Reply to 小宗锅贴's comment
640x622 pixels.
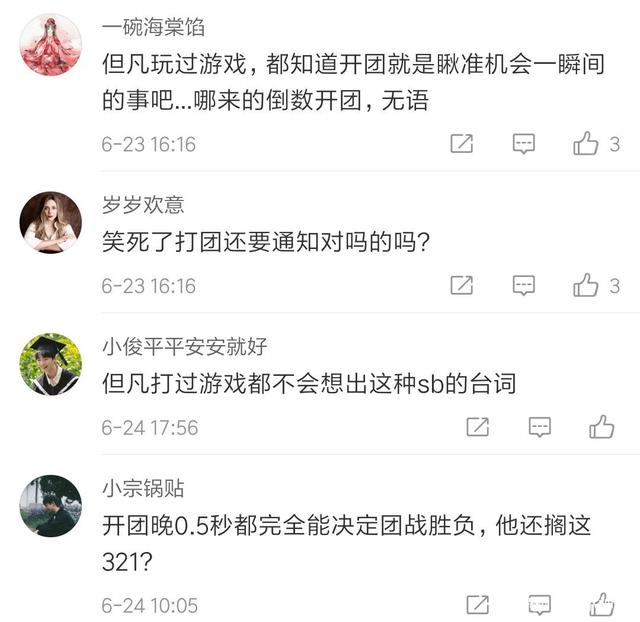tap(540, 604)
